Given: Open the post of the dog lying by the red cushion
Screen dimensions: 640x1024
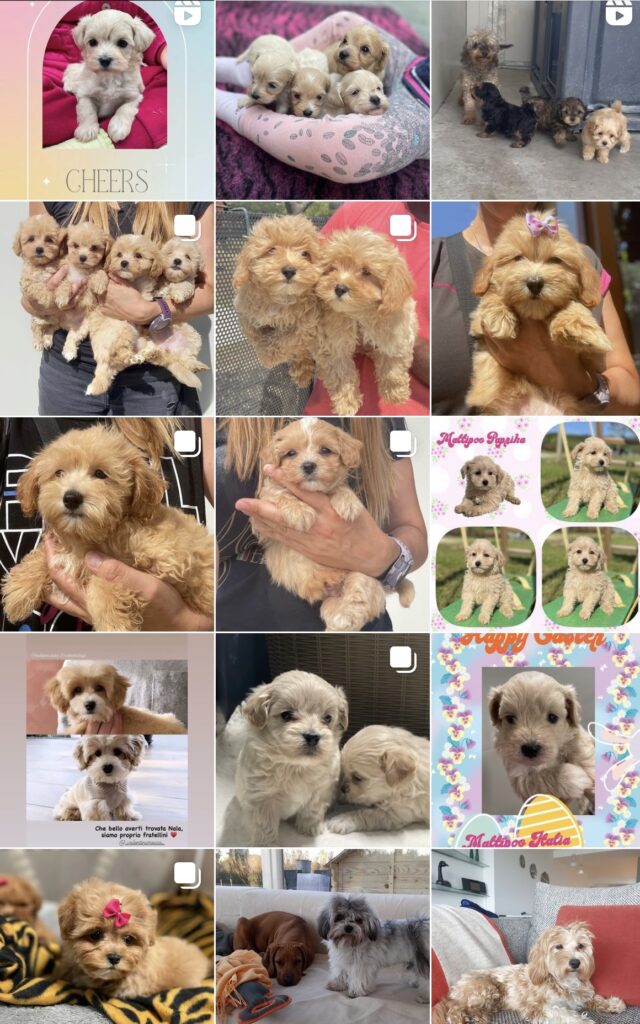Looking at the screenshot, I should [535, 936].
